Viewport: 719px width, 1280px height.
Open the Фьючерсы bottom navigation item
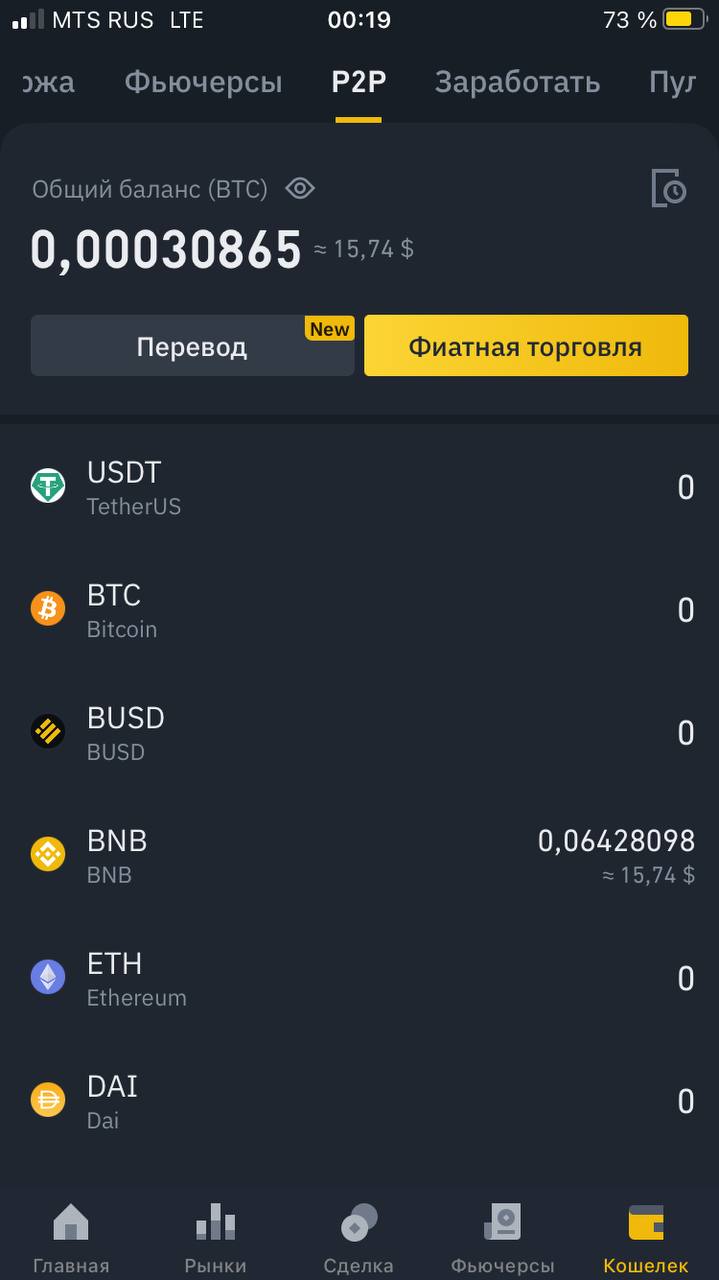[x=503, y=1239]
